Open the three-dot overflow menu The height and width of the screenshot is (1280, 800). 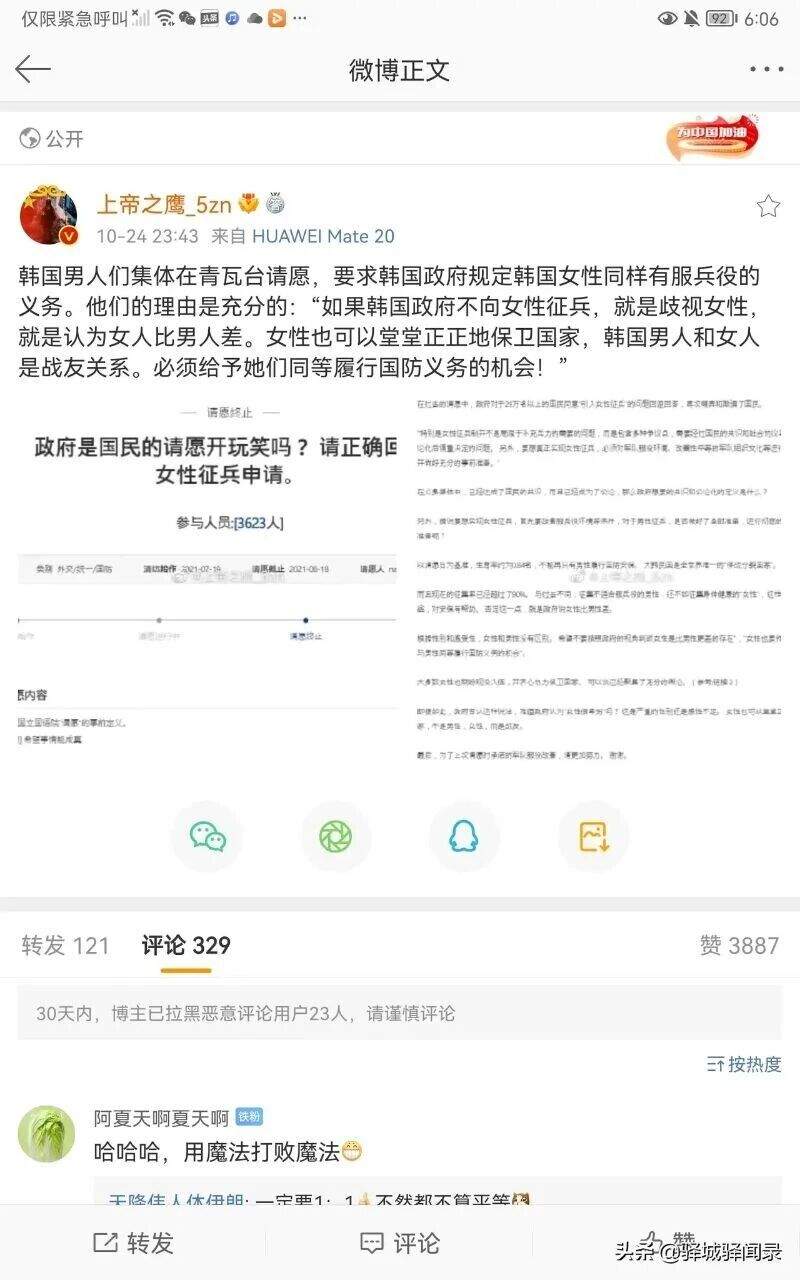(767, 69)
